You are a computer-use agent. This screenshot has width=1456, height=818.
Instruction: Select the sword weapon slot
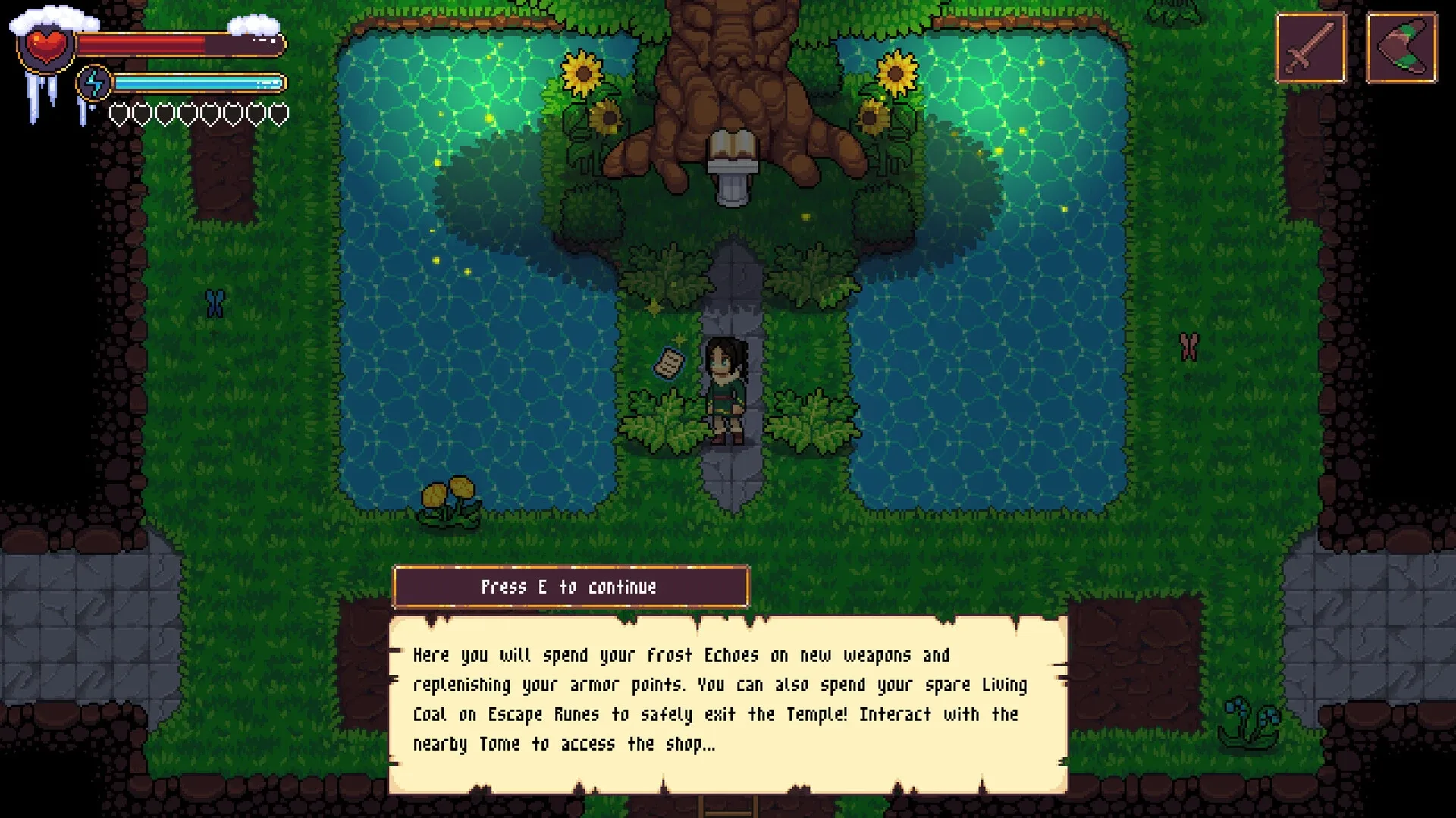point(1311,48)
